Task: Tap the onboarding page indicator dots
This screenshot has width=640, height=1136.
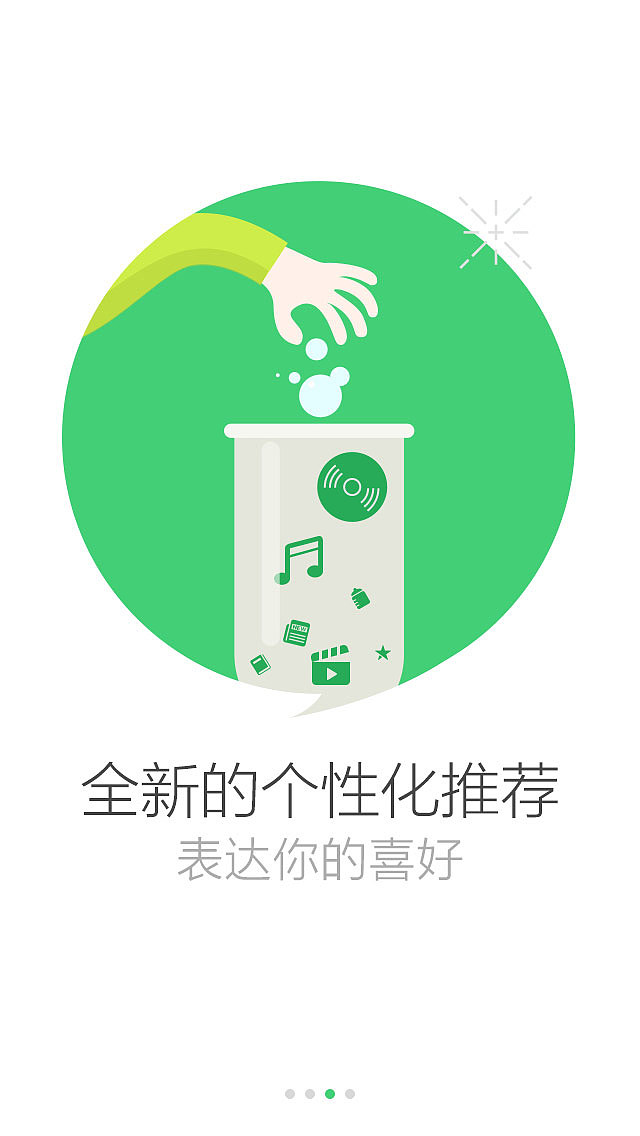Action: (x=320, y=1094)
